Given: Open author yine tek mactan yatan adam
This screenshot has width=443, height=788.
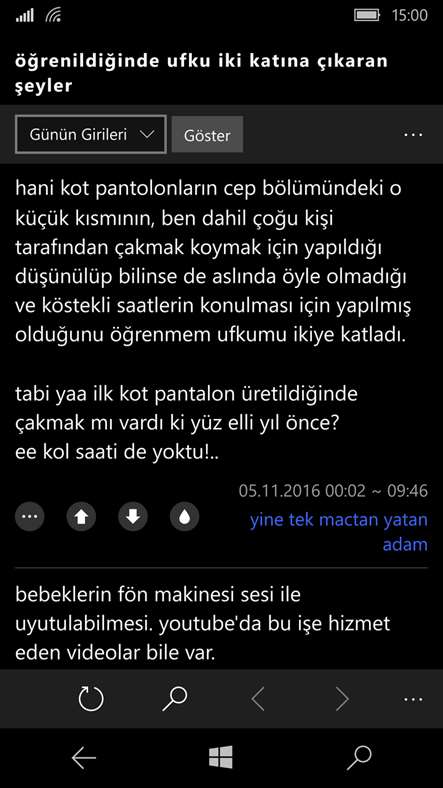Looking at the screenshot, I should 339,532.
